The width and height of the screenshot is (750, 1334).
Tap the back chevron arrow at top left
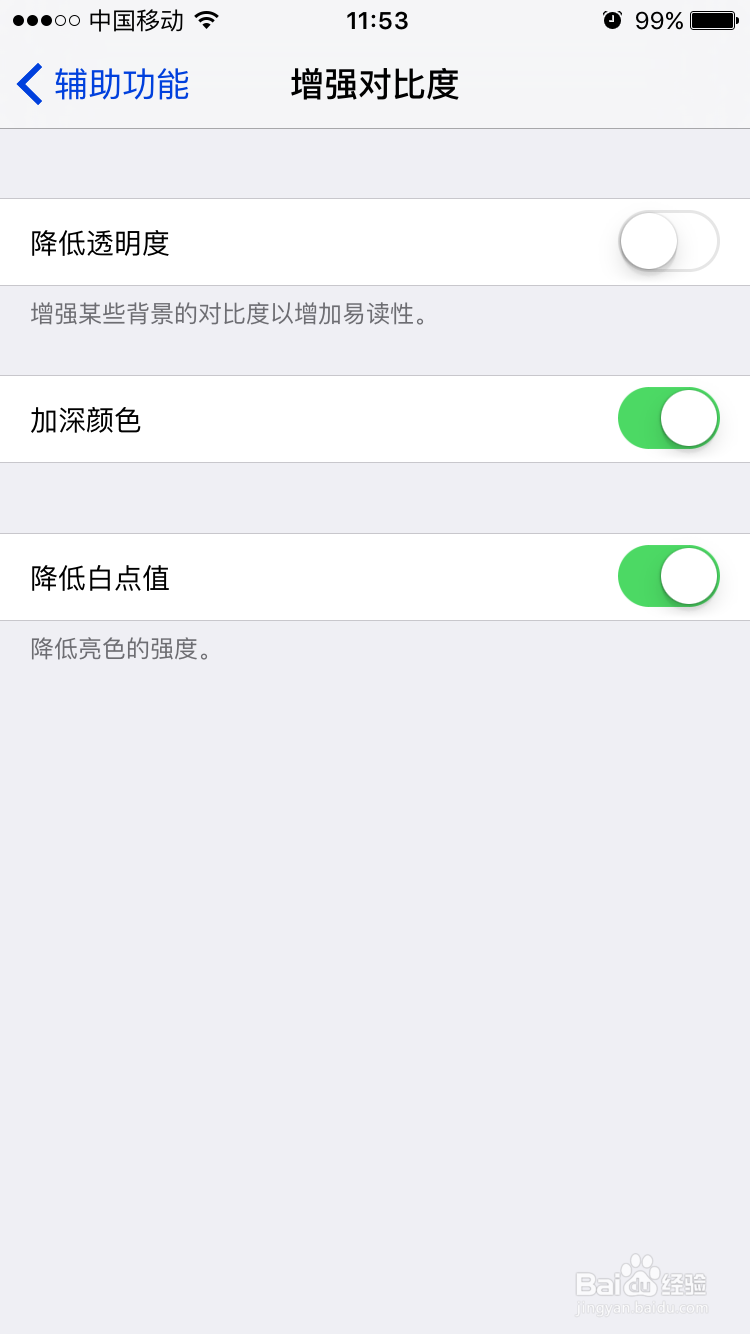pyautogui.click(x=28, y=85)
